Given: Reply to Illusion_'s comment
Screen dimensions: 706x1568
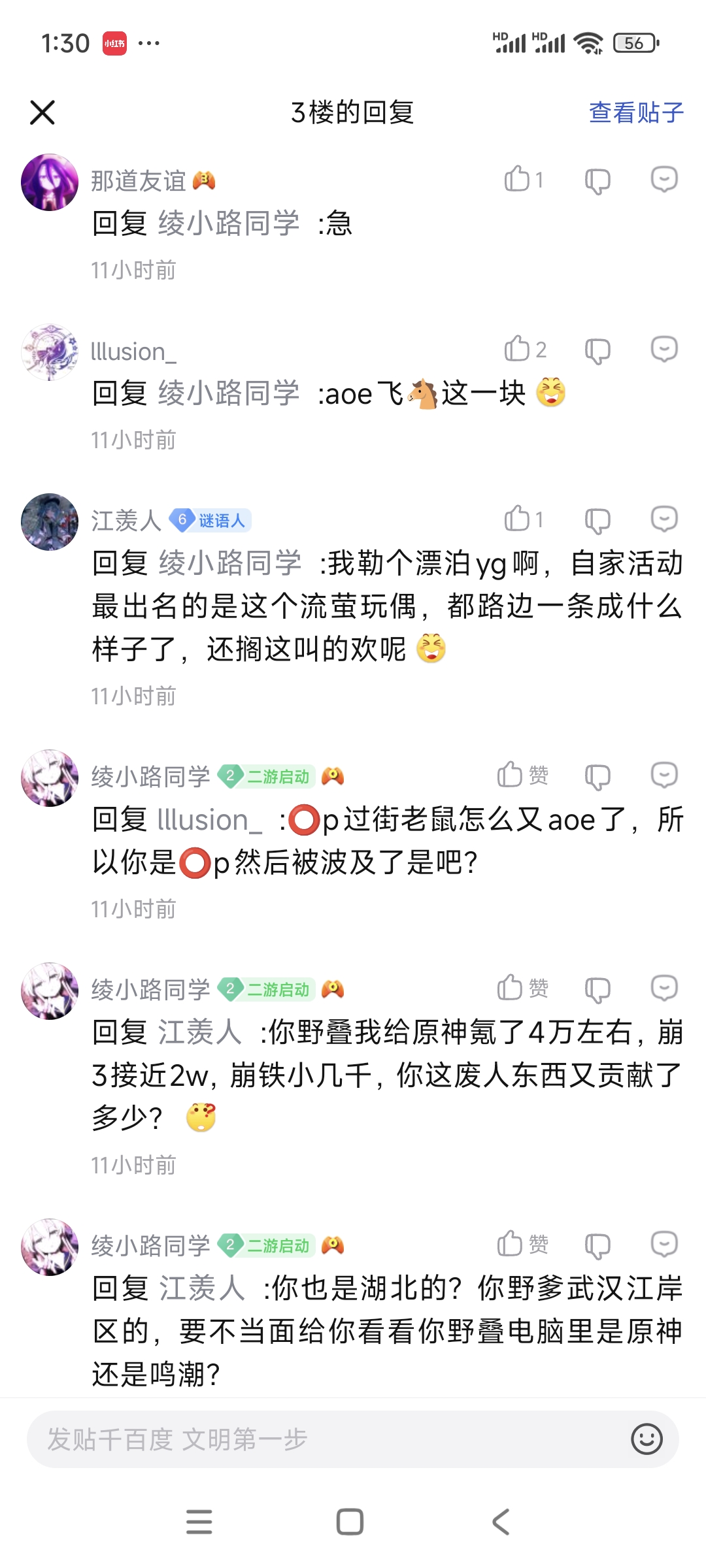Looking at the screenshot, I should 664,349.
